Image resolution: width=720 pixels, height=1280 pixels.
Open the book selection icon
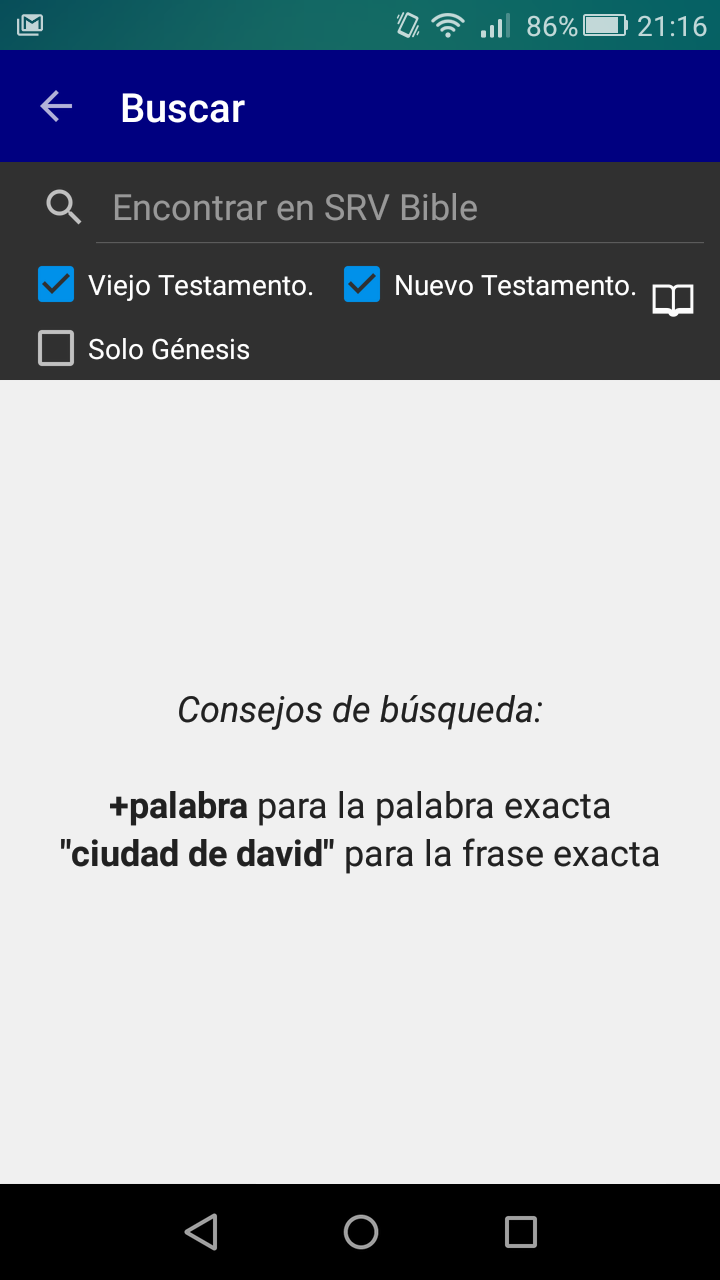[x=673, y=300]
